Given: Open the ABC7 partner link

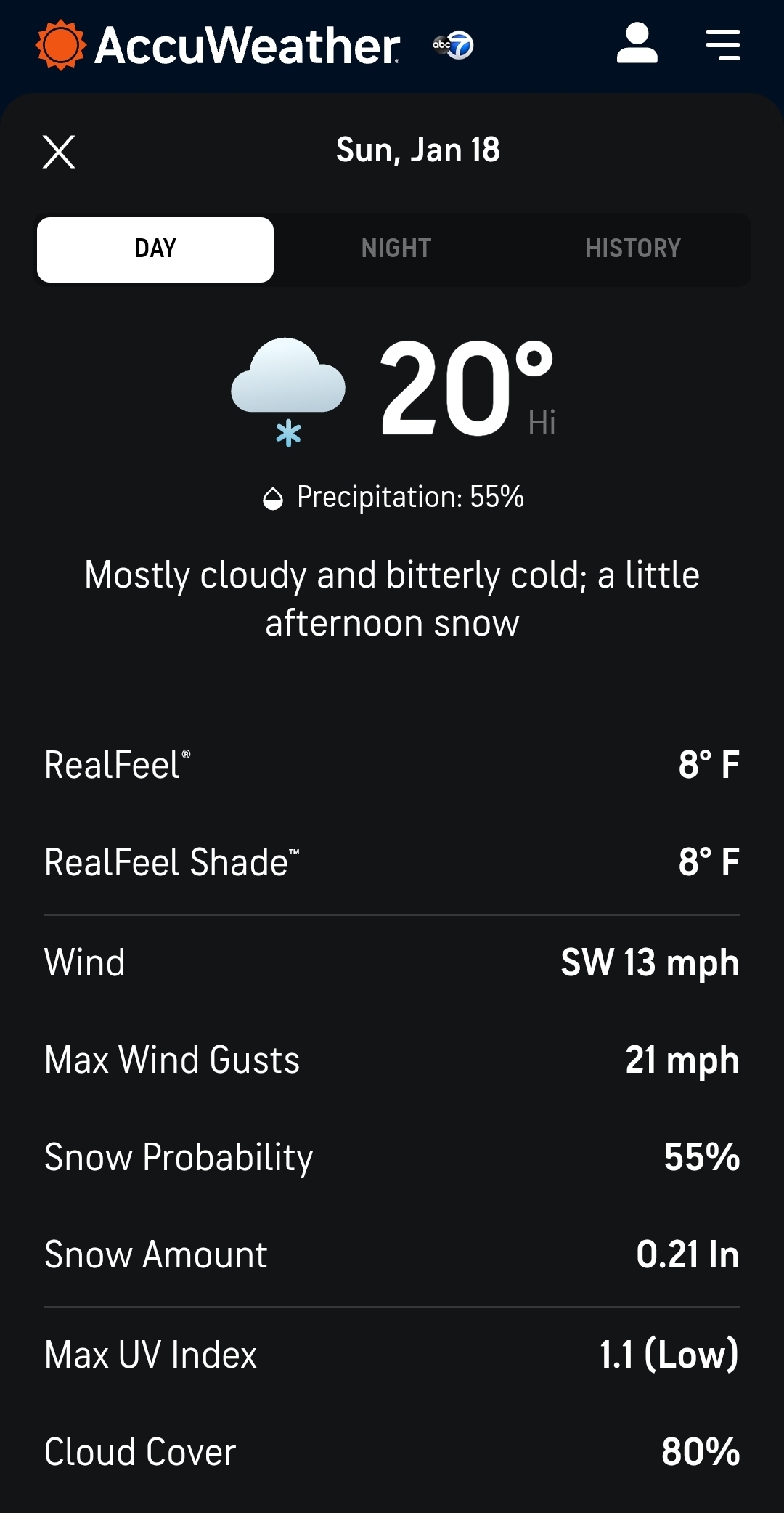Looking at the screenshot, I should [x=453, y=45].
